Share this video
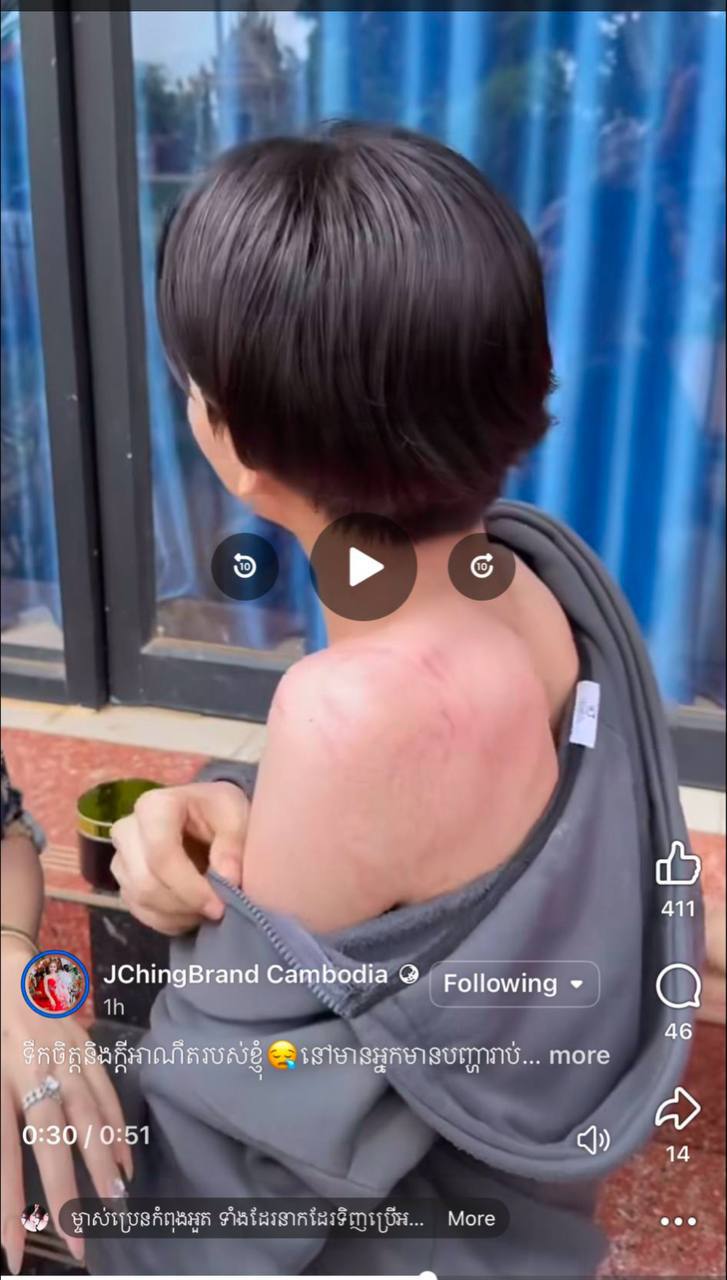This screenshot has width=727, height=1280. click(x=677, y=1110)
